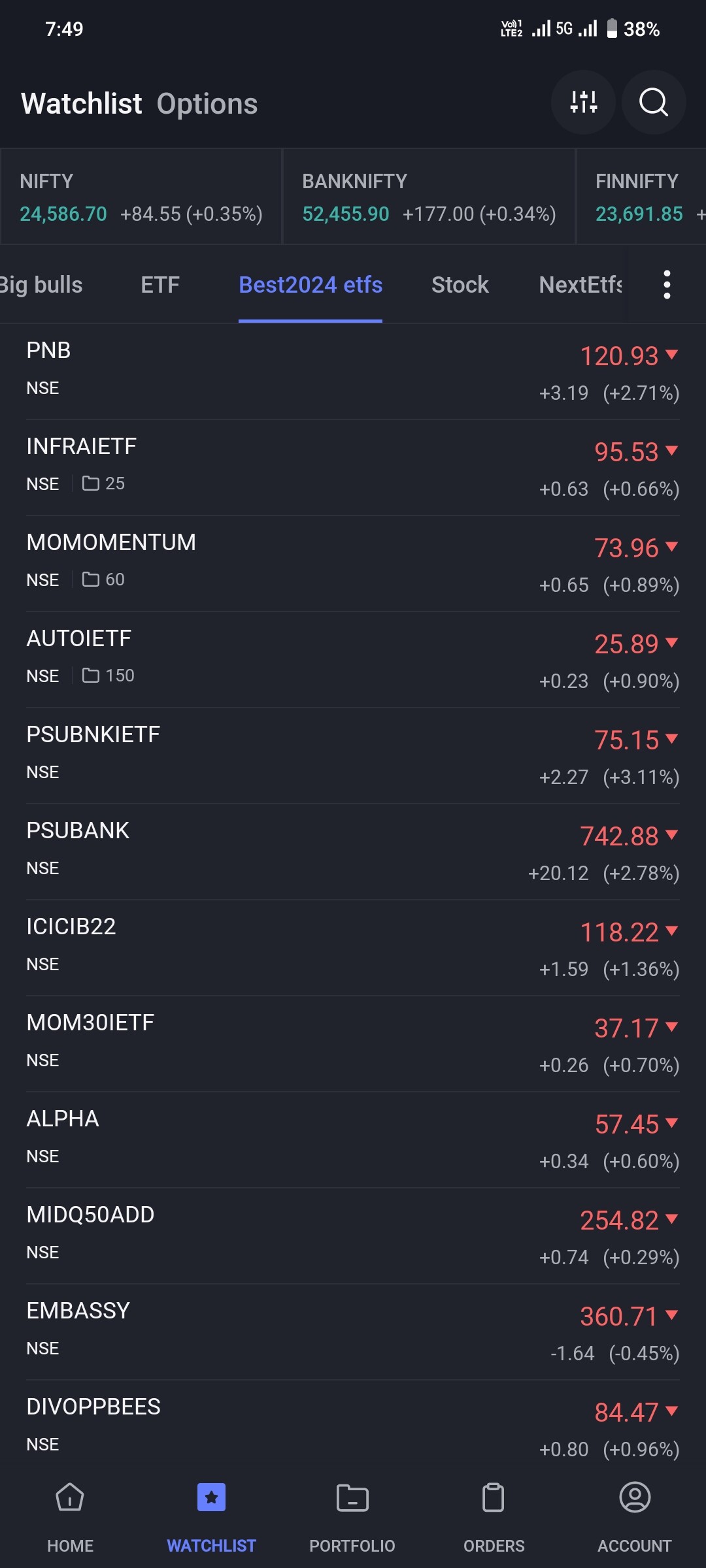
Task: Open MOMOMENTUM details
Action: coord(353,564)
